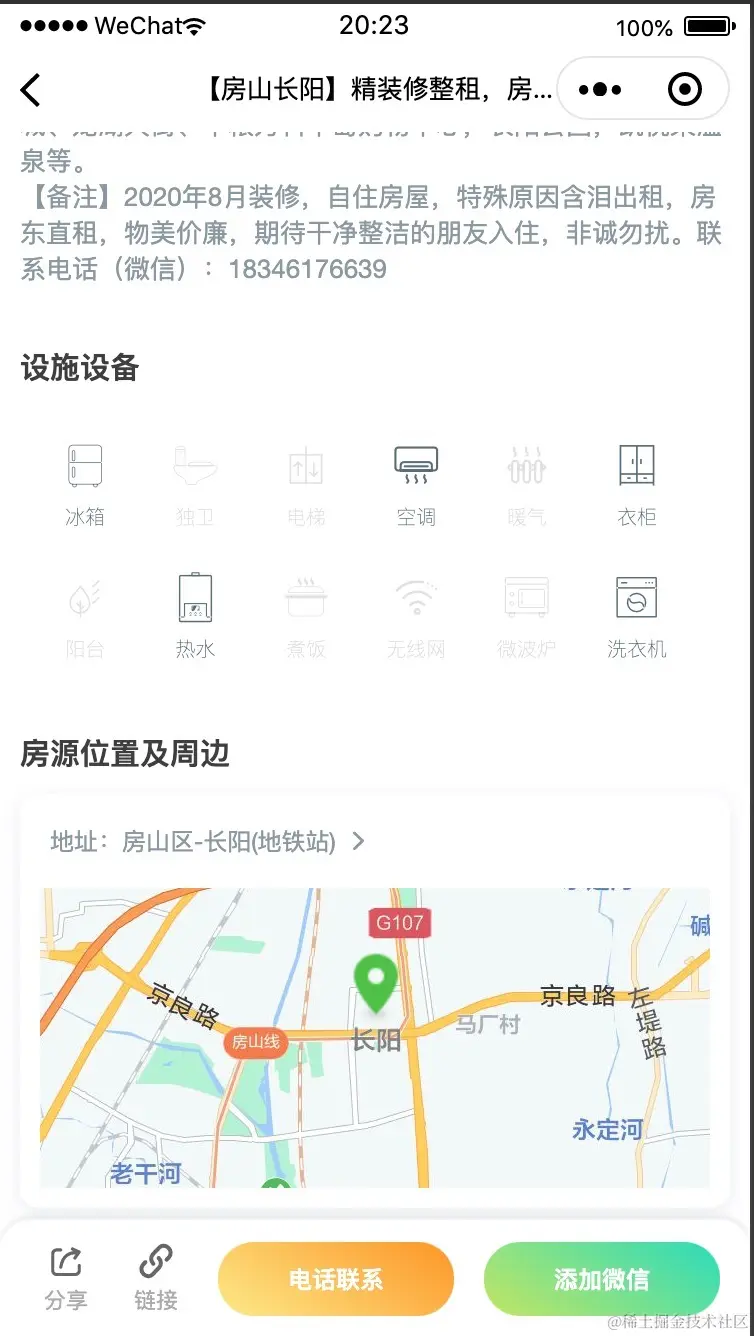Screen dimensions: 754x1336
Task: Share this listing via 分享
Action: (66, 1278)
